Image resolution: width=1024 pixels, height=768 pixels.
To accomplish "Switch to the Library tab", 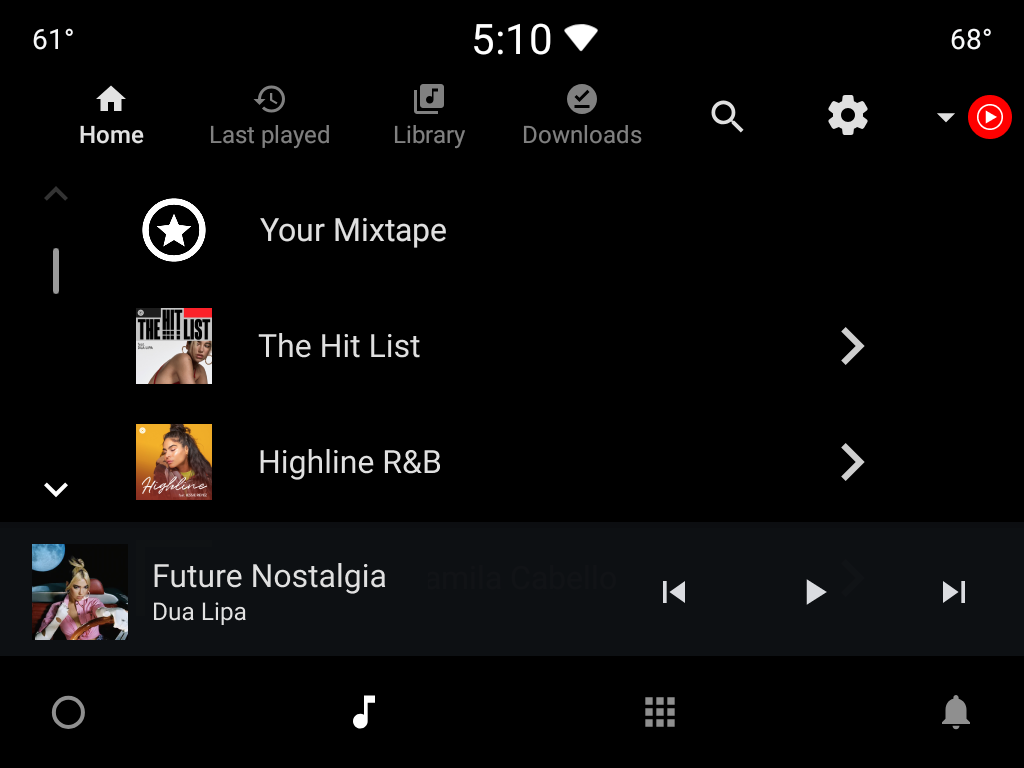I will point(429,116).
